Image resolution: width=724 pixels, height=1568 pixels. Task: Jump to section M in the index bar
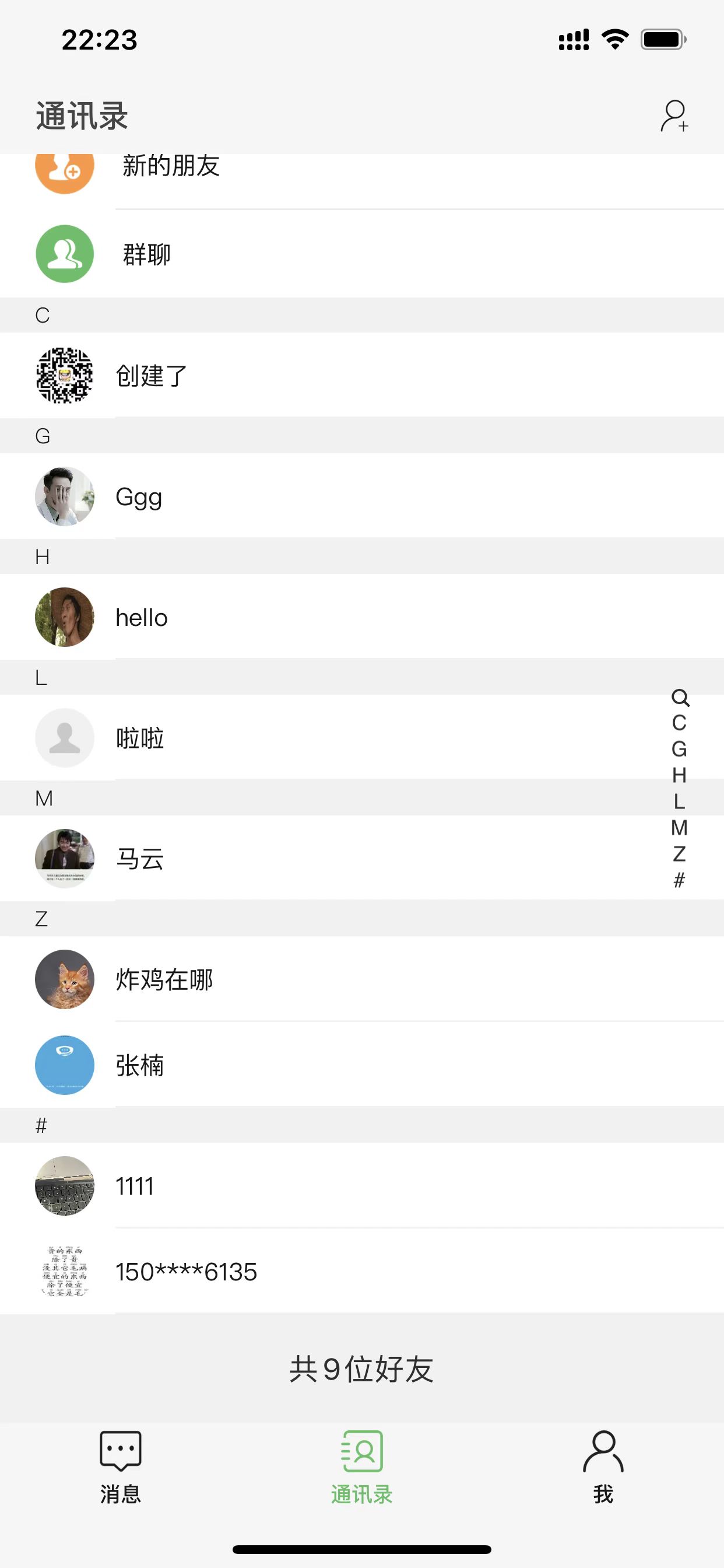pos(680,828)
